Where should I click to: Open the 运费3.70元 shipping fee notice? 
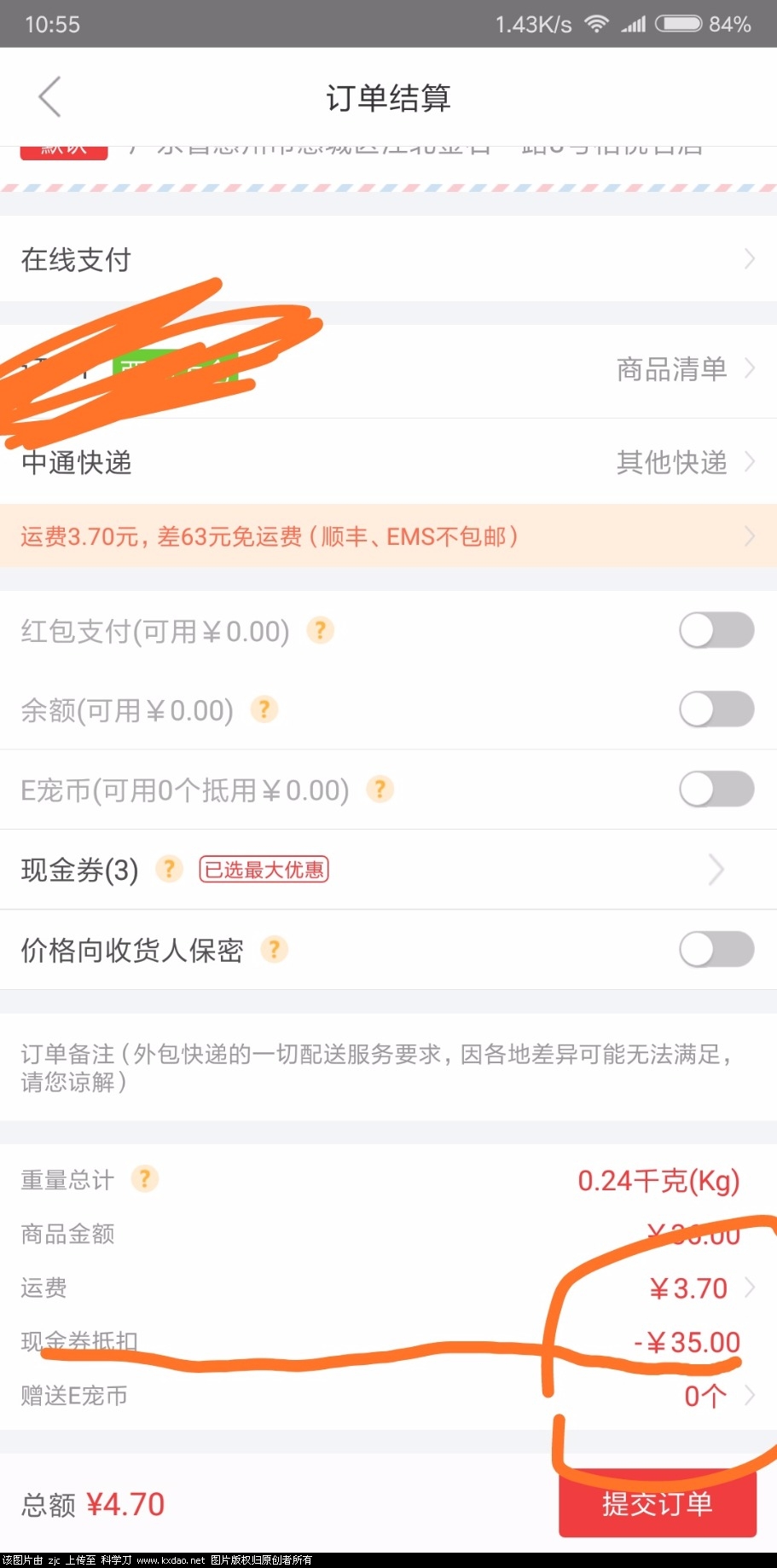point(388,536)
